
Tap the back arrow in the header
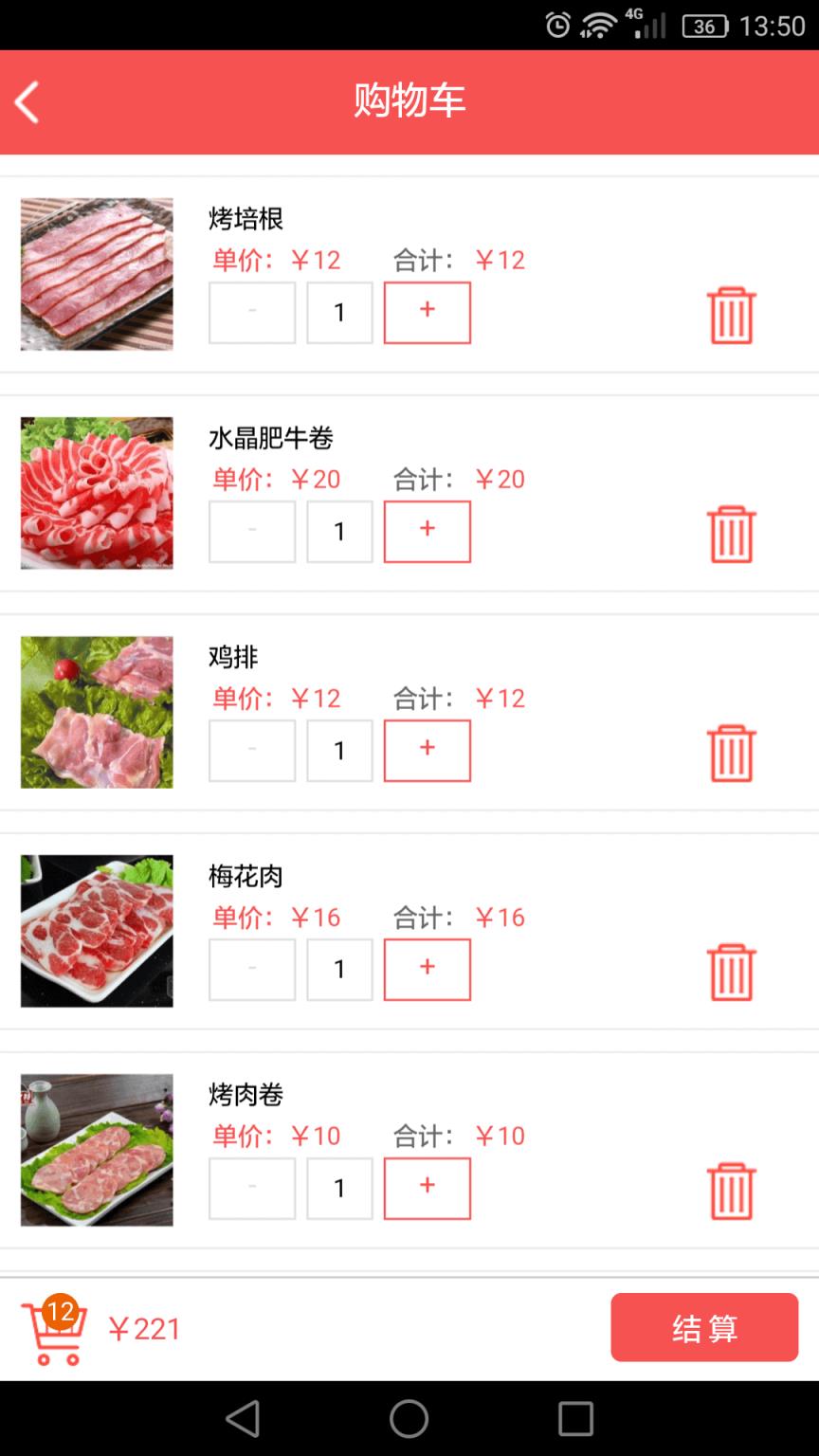(x=26, y=101)
